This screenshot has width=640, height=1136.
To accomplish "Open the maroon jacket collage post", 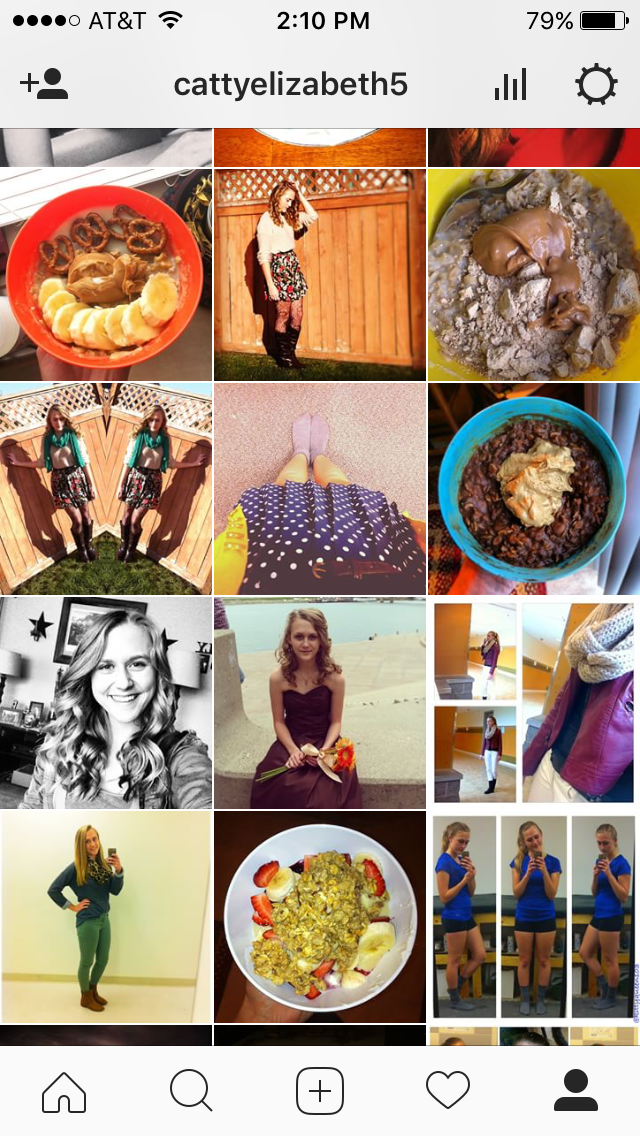I will (x=534, y=702).
